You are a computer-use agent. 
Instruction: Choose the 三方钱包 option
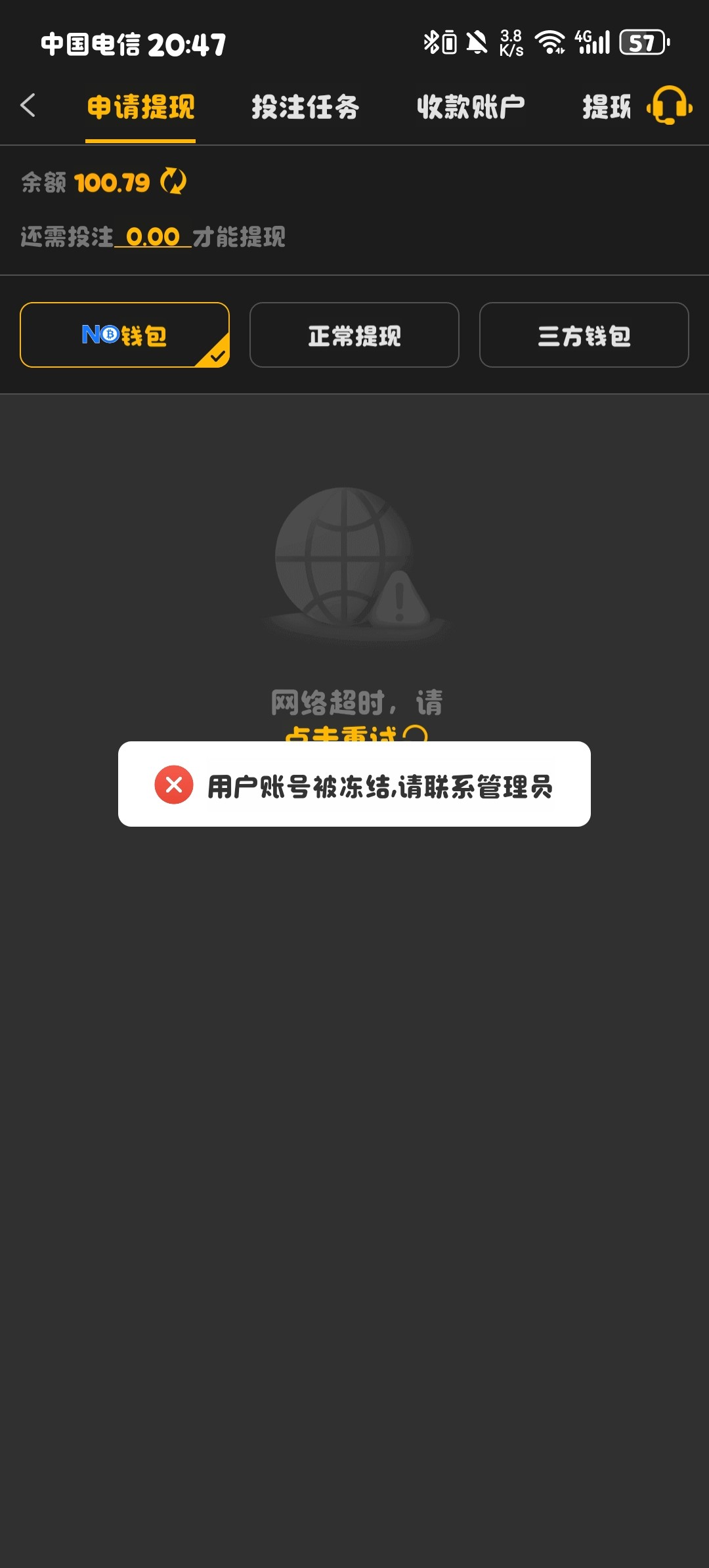(x=584, y=335)
